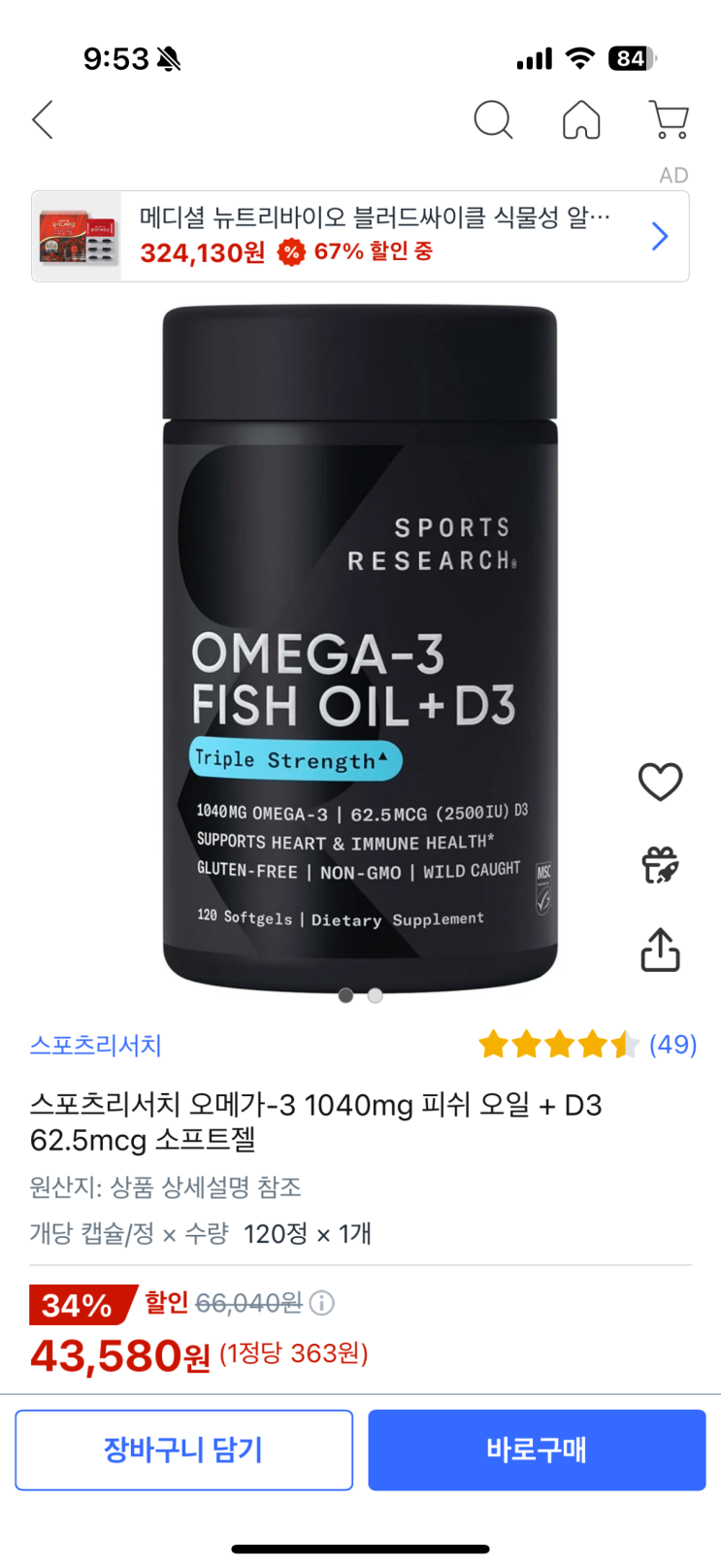Image resolution: width=721 pixels, height=1568 pixels.
Task: Show discount price info icon
Action: [x=321, y=1303]
